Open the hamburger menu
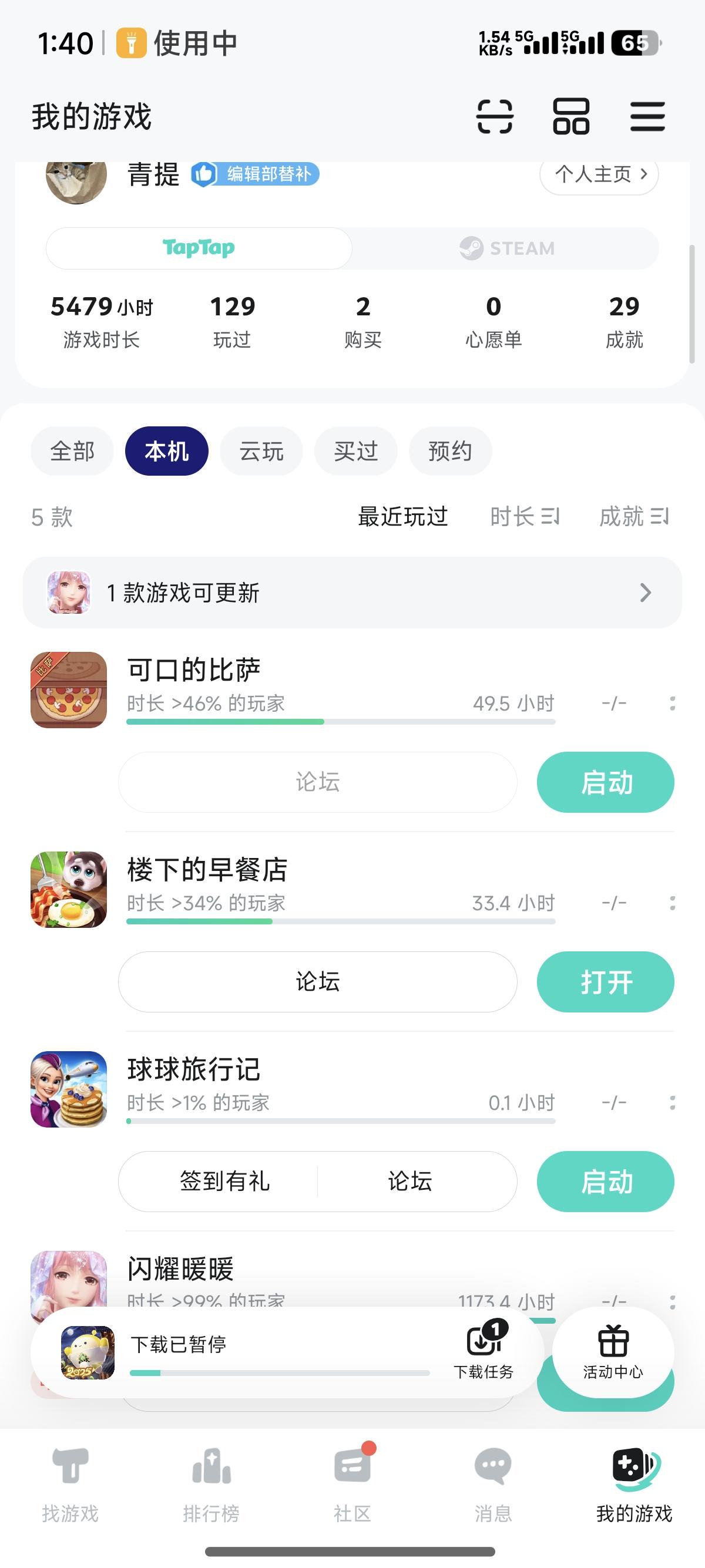The width and height of the screenshot is (705, 1568). (x=647, y=116)
